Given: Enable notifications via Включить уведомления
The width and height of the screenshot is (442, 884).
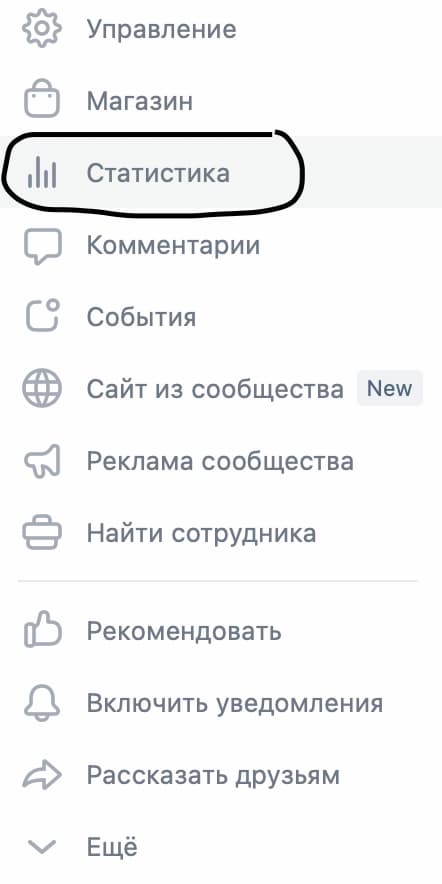Looking at the screenshot, I should (x=221, y=704).
